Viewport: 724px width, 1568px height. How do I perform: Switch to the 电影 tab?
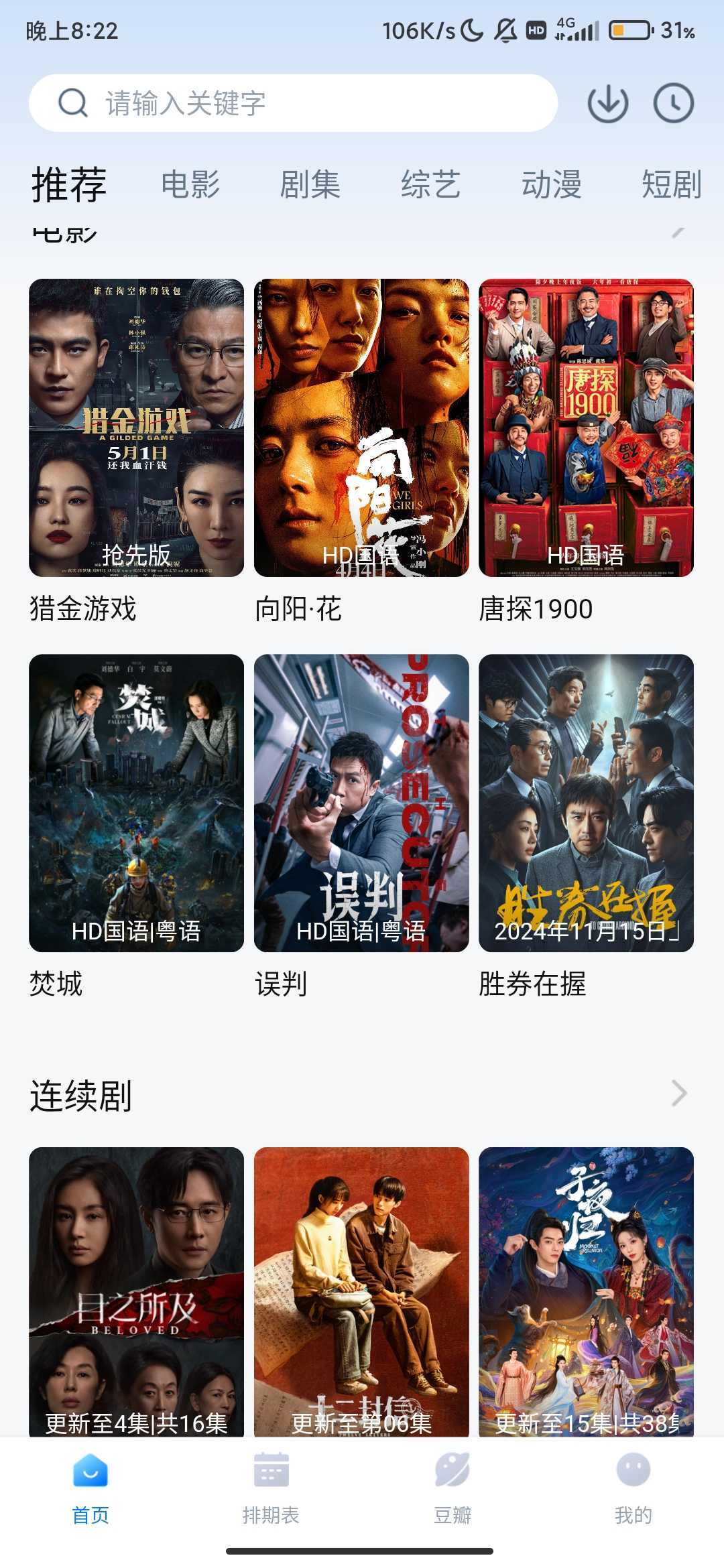tap(190, 184)
